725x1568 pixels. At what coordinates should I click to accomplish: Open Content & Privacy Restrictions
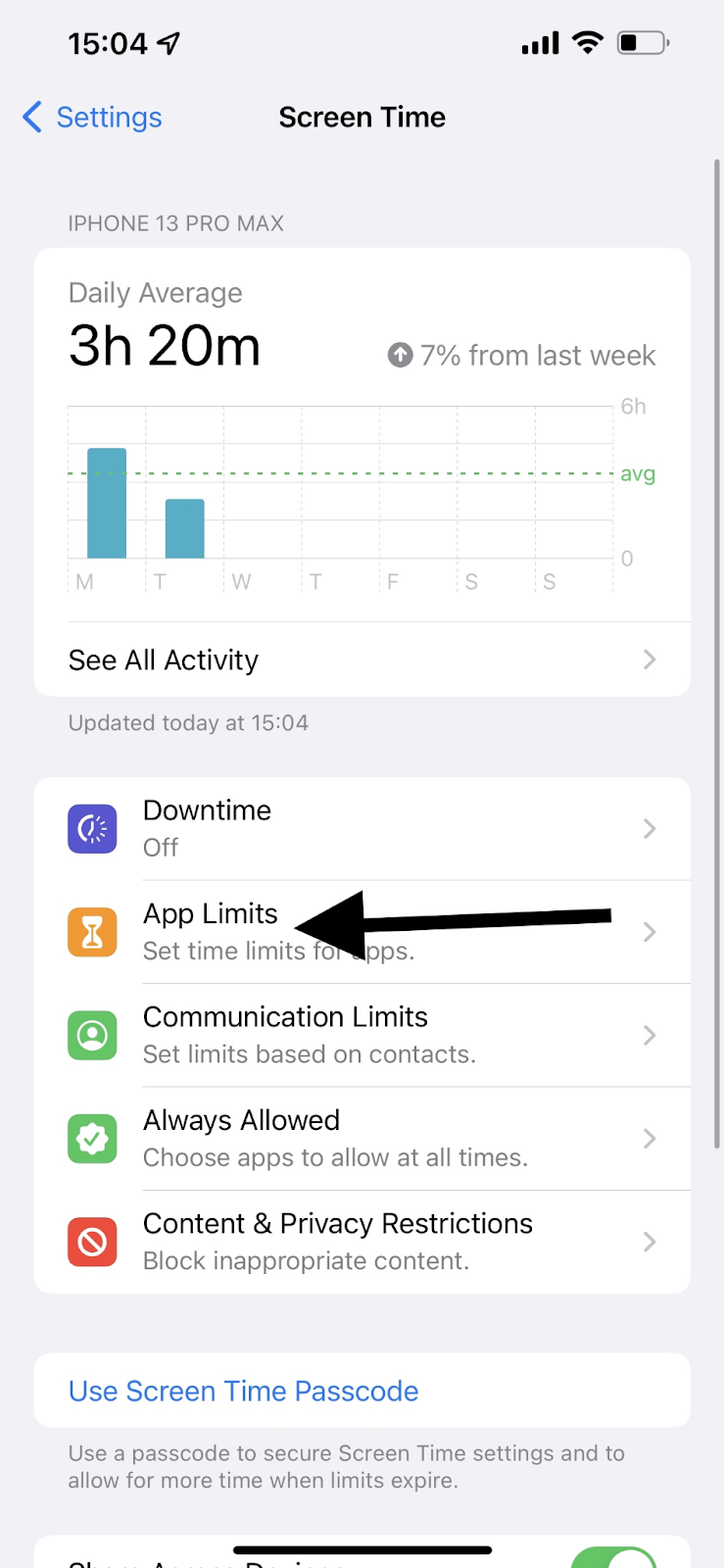362,1242
